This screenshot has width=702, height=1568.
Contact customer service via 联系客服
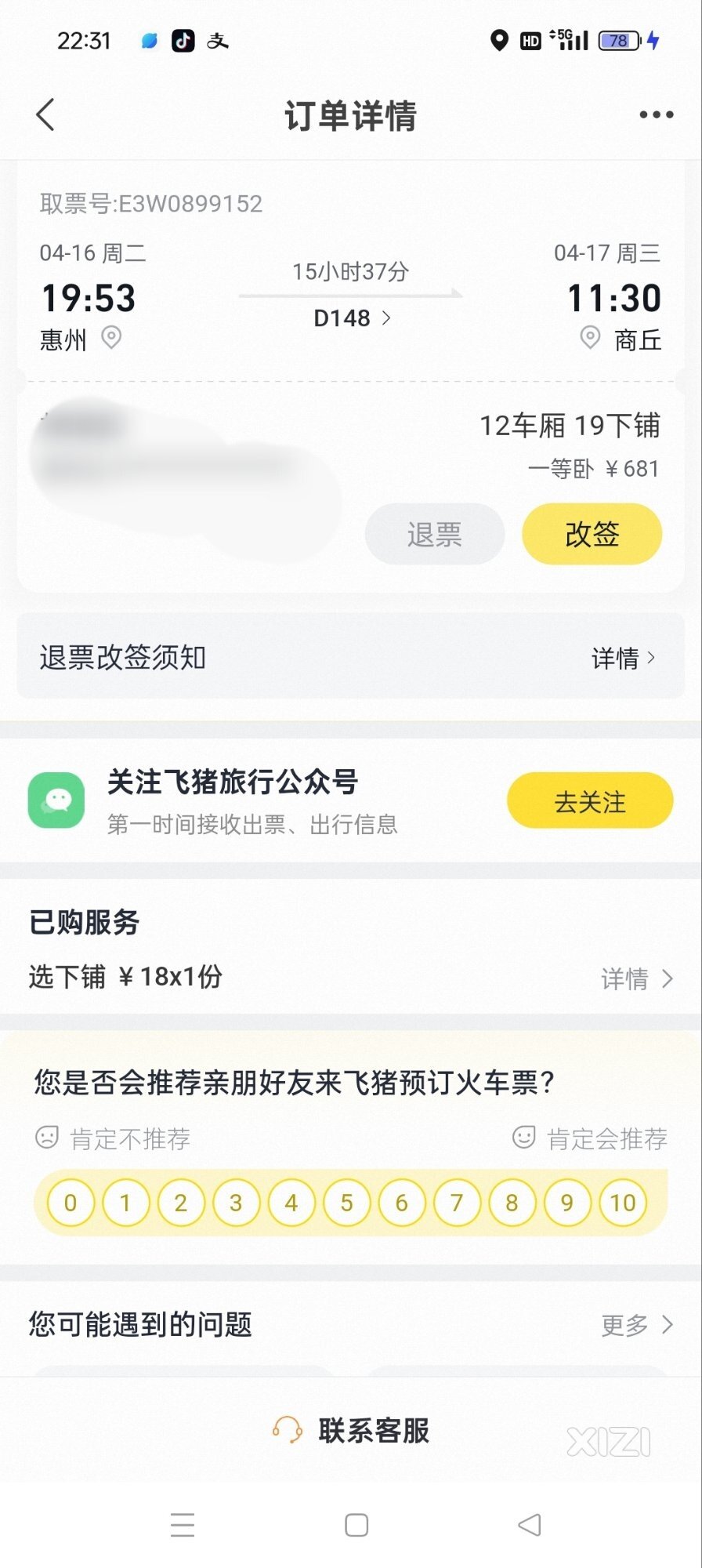click(x=351, y=1431)
